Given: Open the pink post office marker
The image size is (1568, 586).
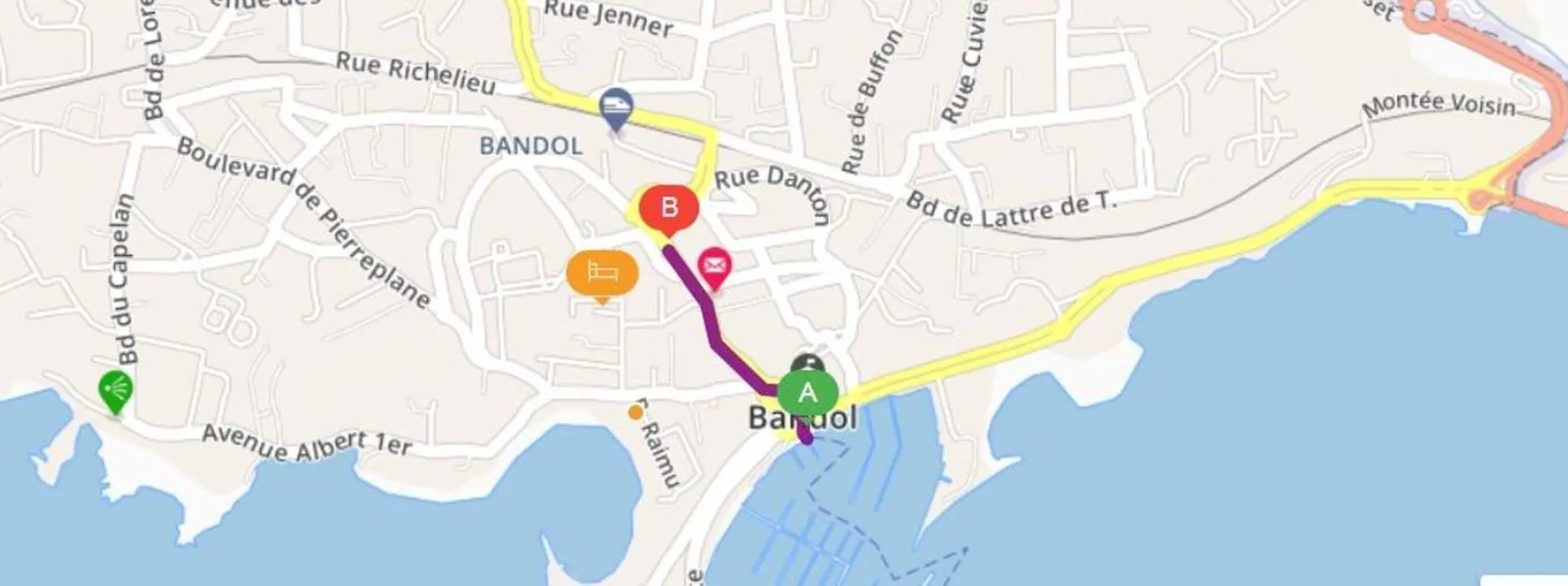Looking at the screenshot, I should [714, 266].
